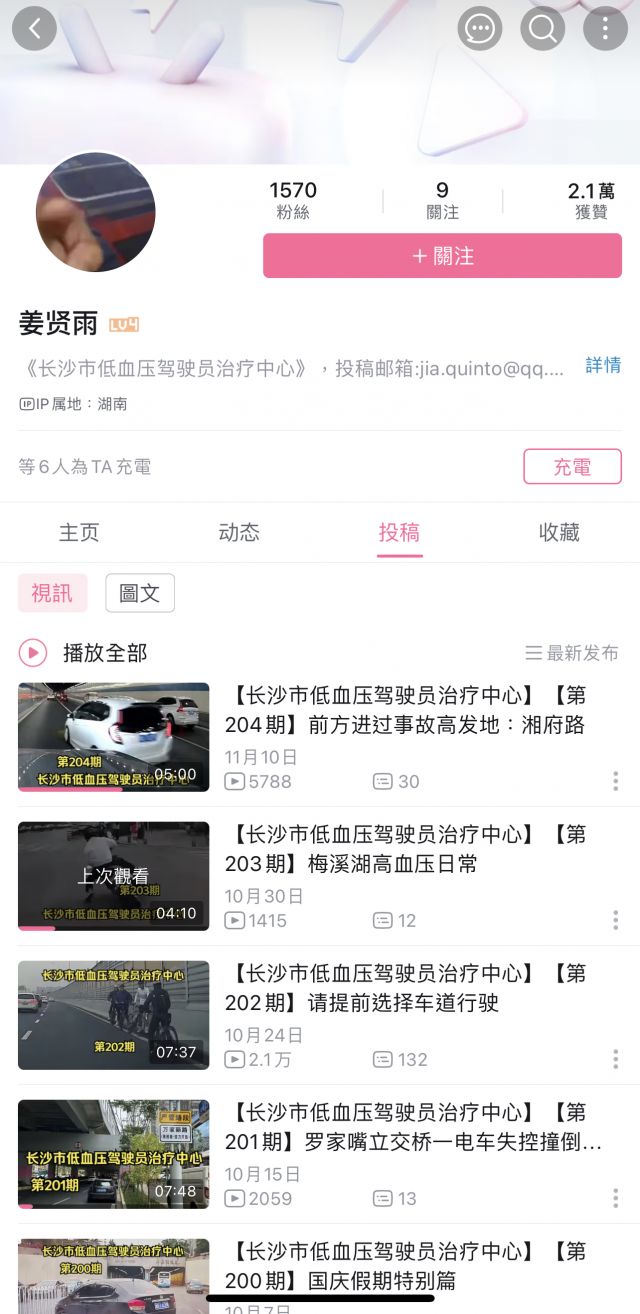Expand the bio with 詳情 link
640x1314 pixels.
coord(603,365)
